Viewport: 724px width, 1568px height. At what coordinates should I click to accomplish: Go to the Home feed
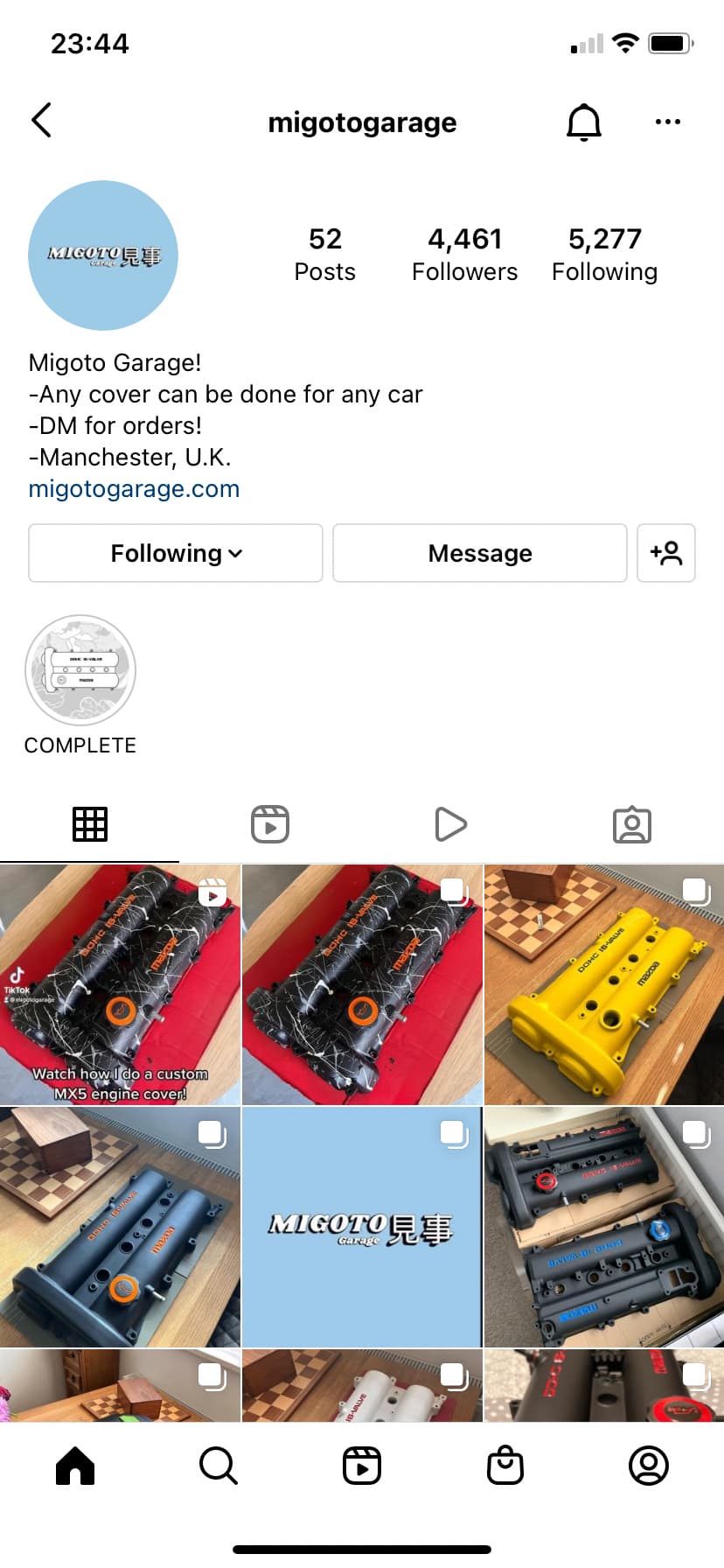75,1466
